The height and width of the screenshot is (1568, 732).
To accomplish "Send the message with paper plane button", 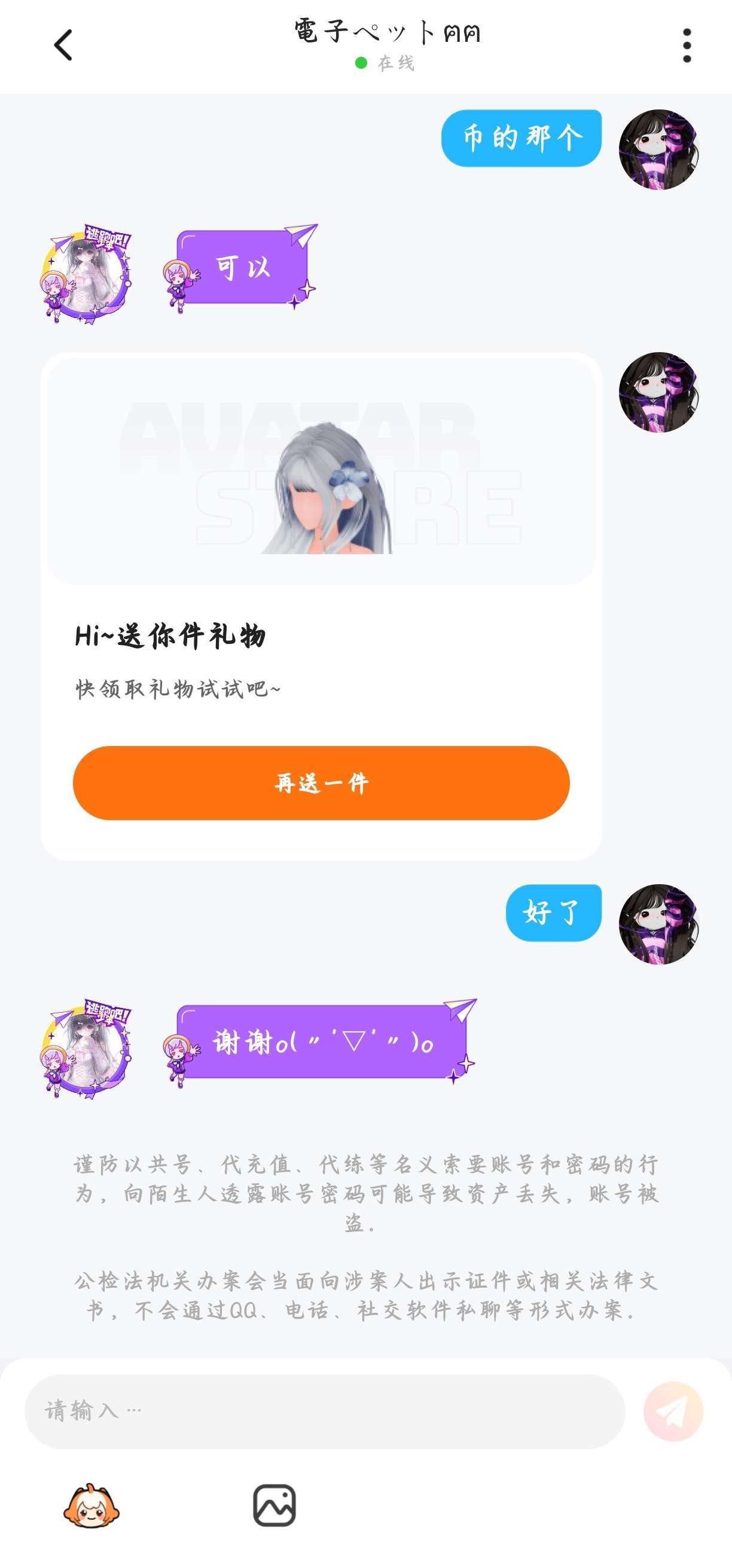I will click(x=673, y=1410).
